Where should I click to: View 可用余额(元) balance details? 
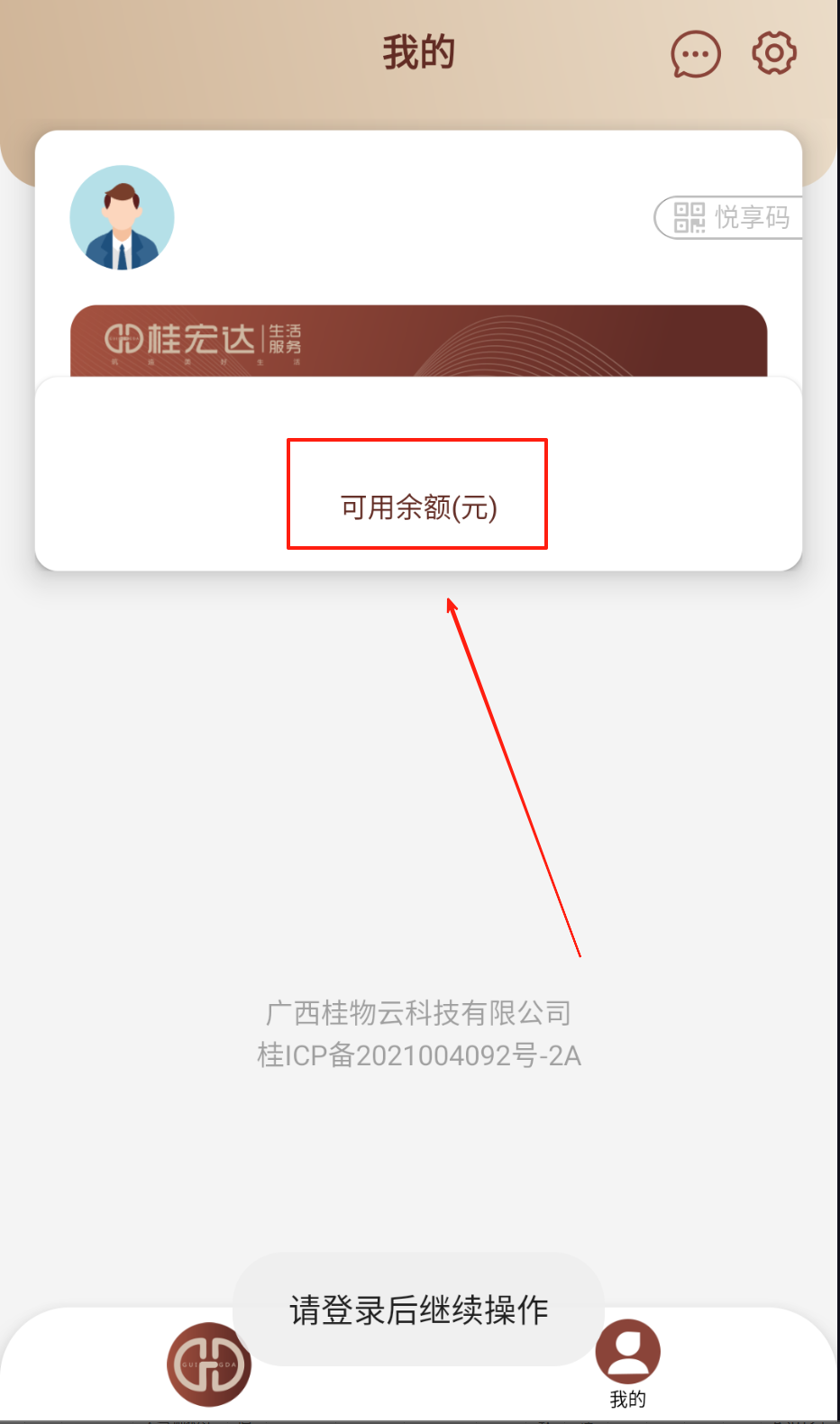coord(418,507)
